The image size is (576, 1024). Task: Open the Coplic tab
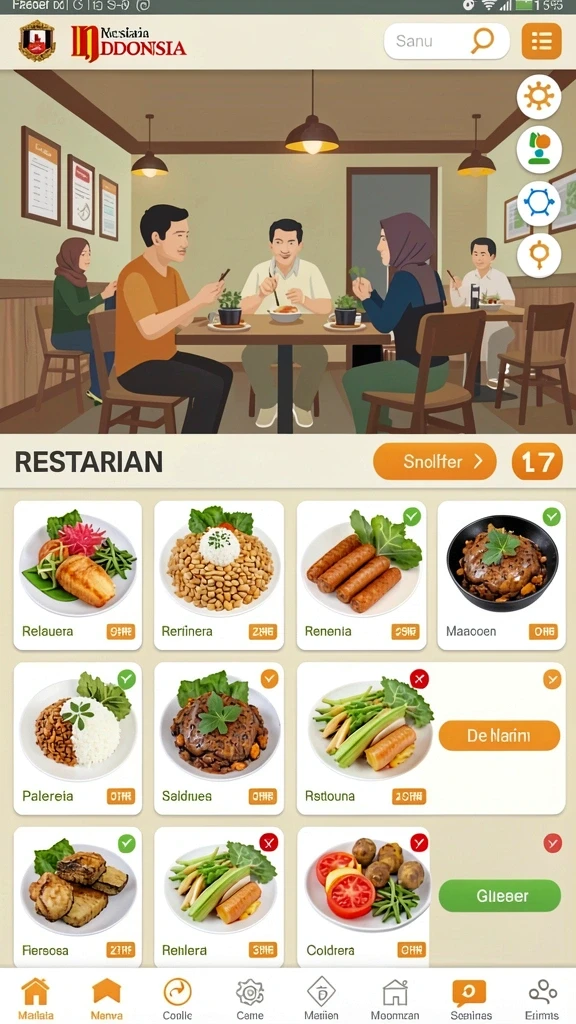[178, 997]
